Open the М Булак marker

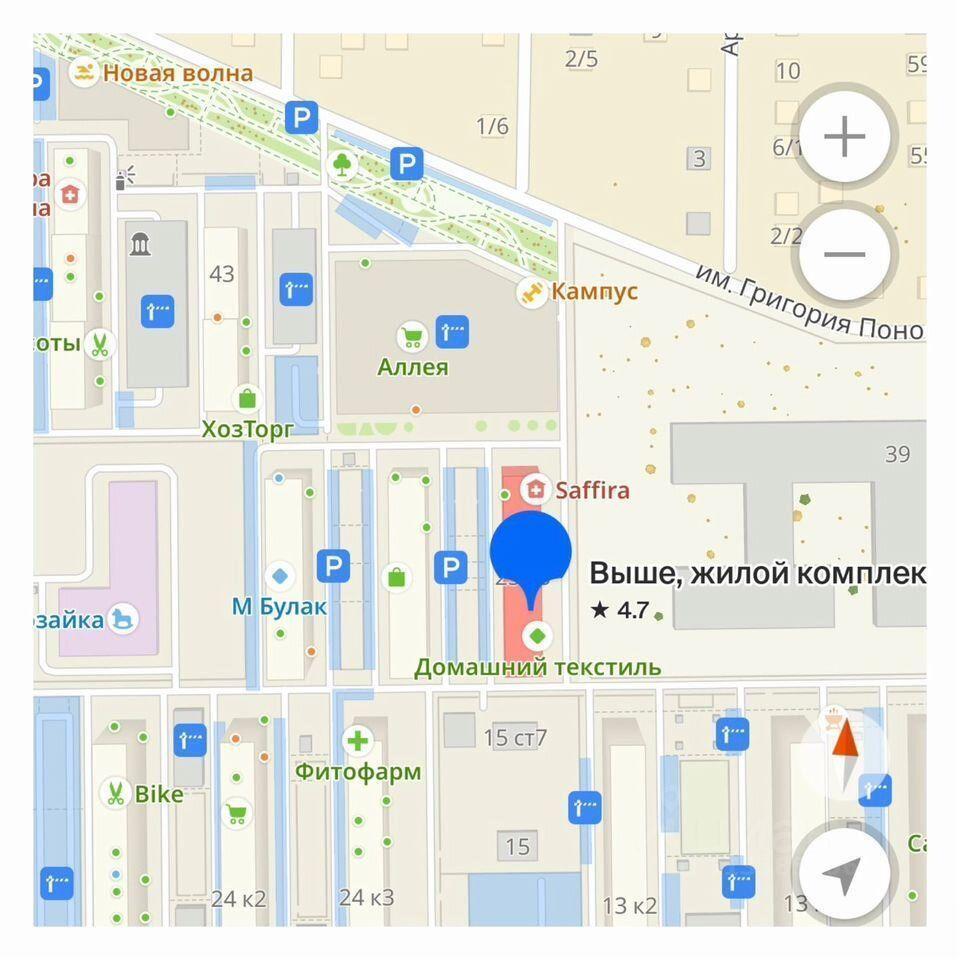coord(280,576)
